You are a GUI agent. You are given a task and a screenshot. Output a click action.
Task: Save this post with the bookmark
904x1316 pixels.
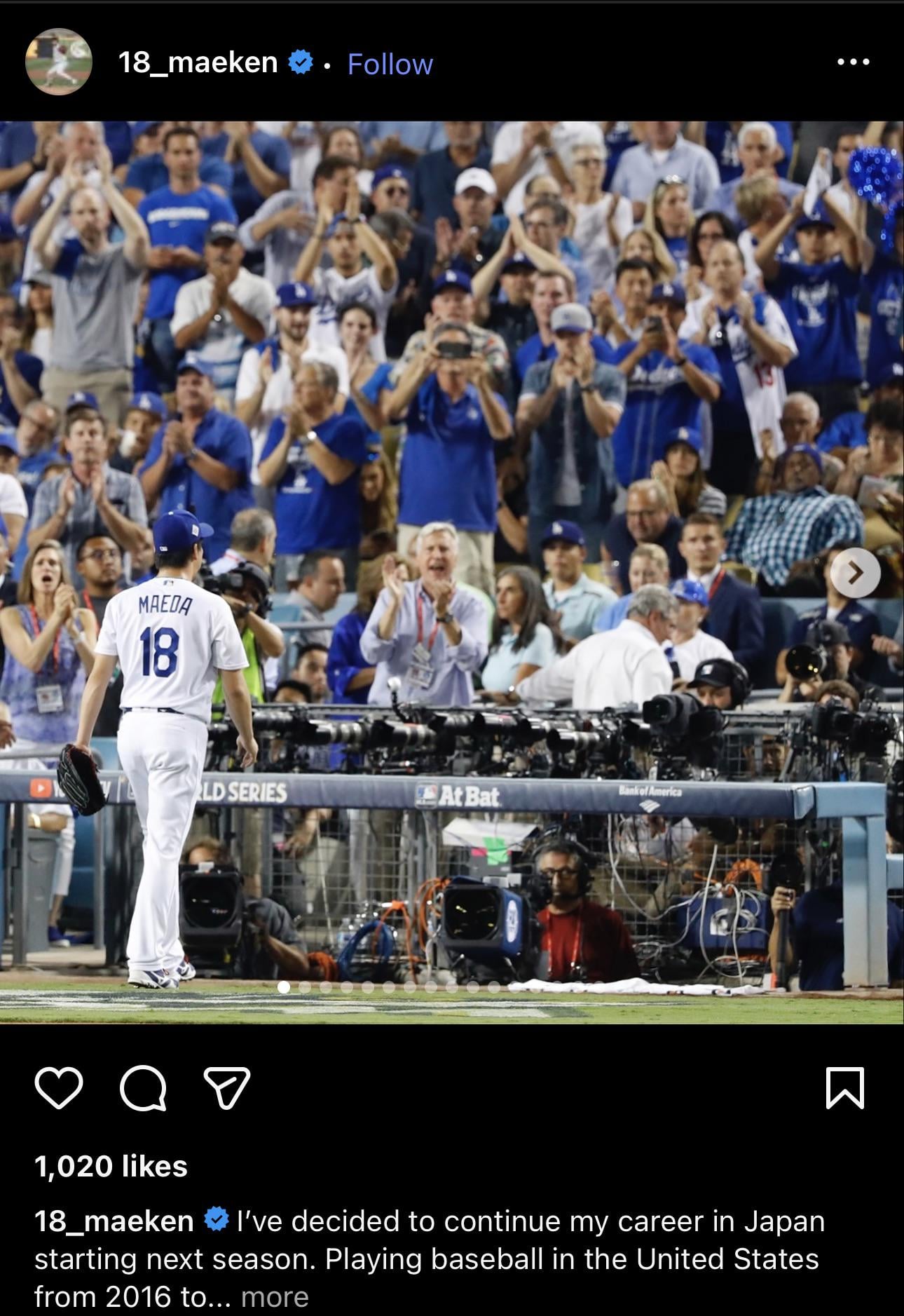click(844, 1088)
